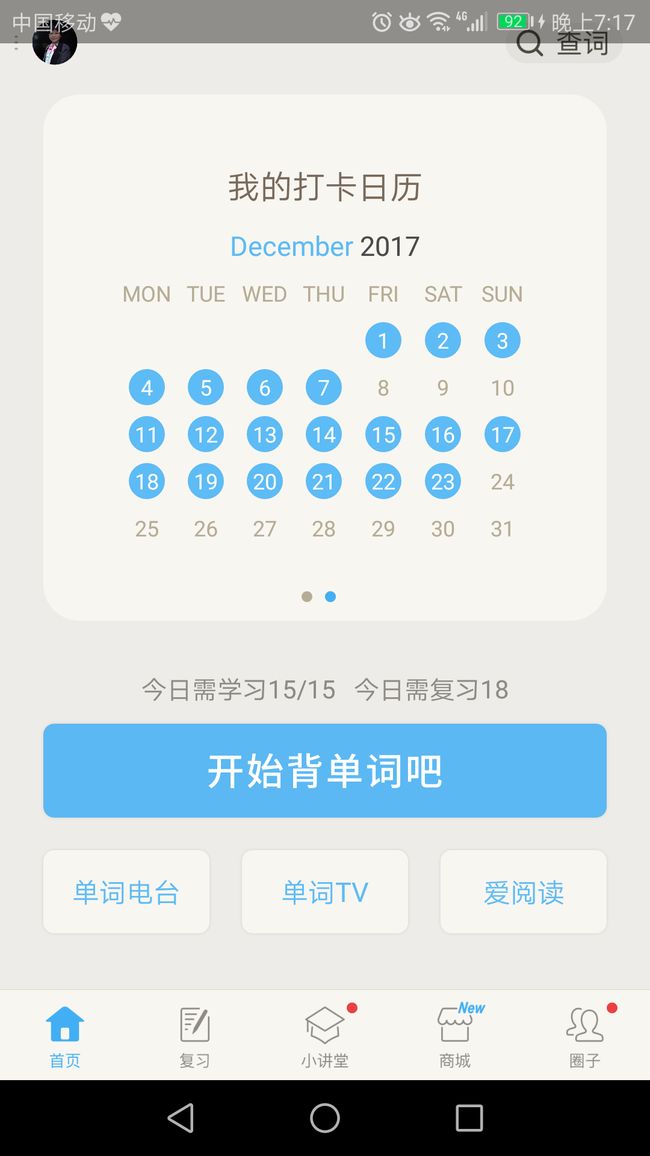Open 单词电台 word radio
Image resolution: width=650 pixels, height=1156 pixels.
point(127,892)
